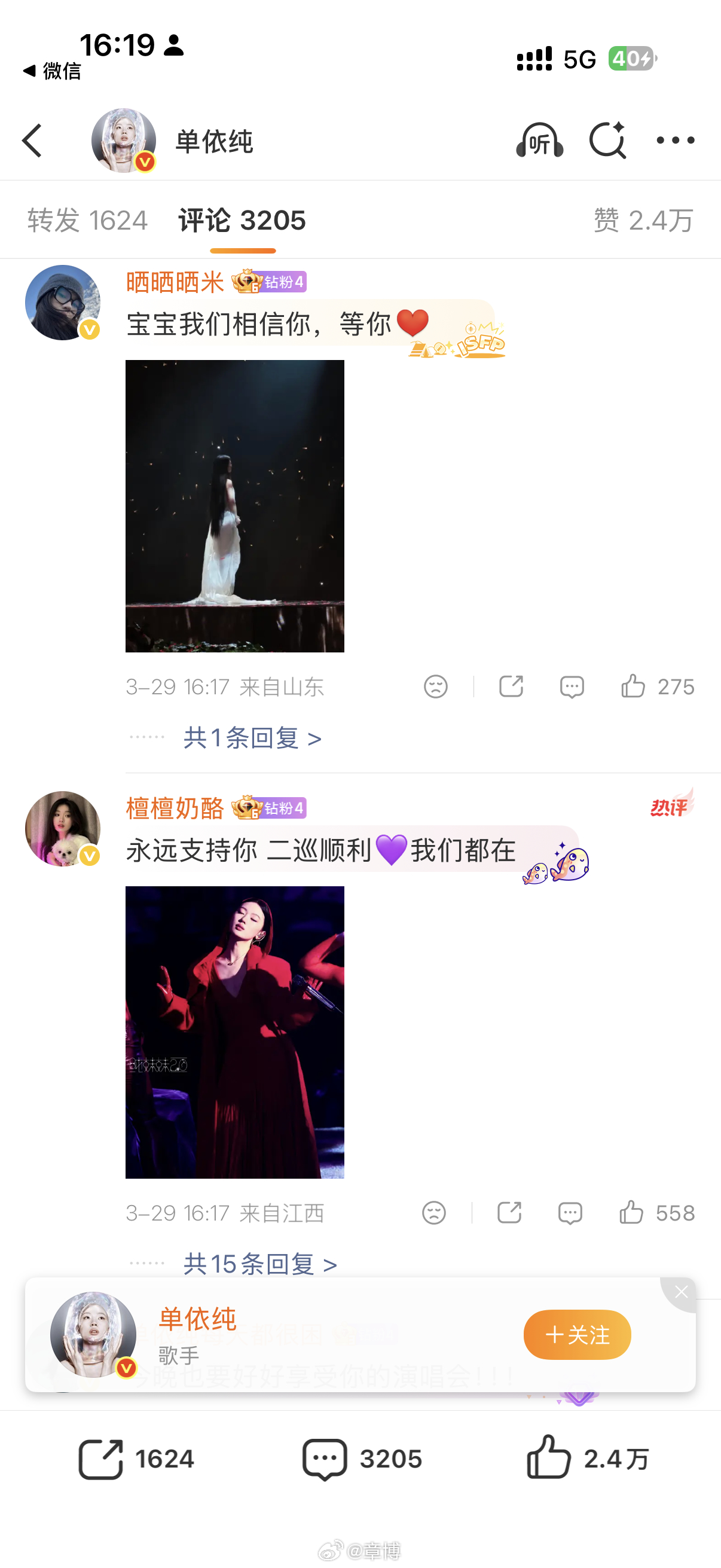
Task: Open the search refresh icon in header
Action: coord(607,141)
